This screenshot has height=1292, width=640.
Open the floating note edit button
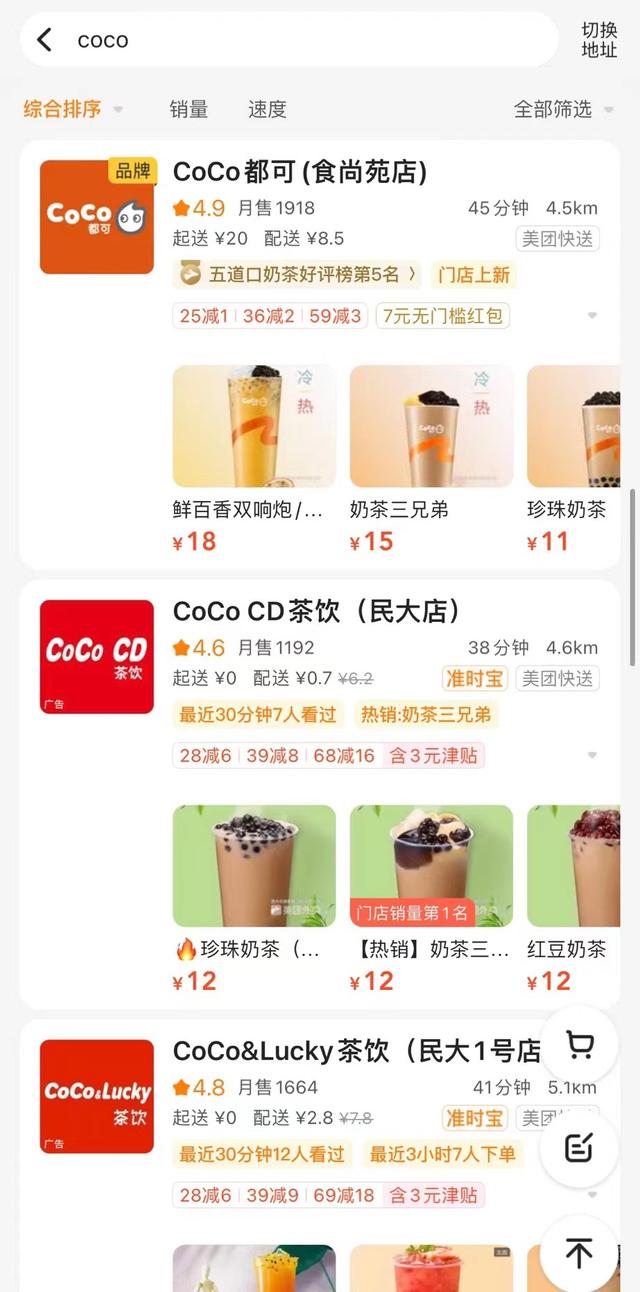point(579,1148)
